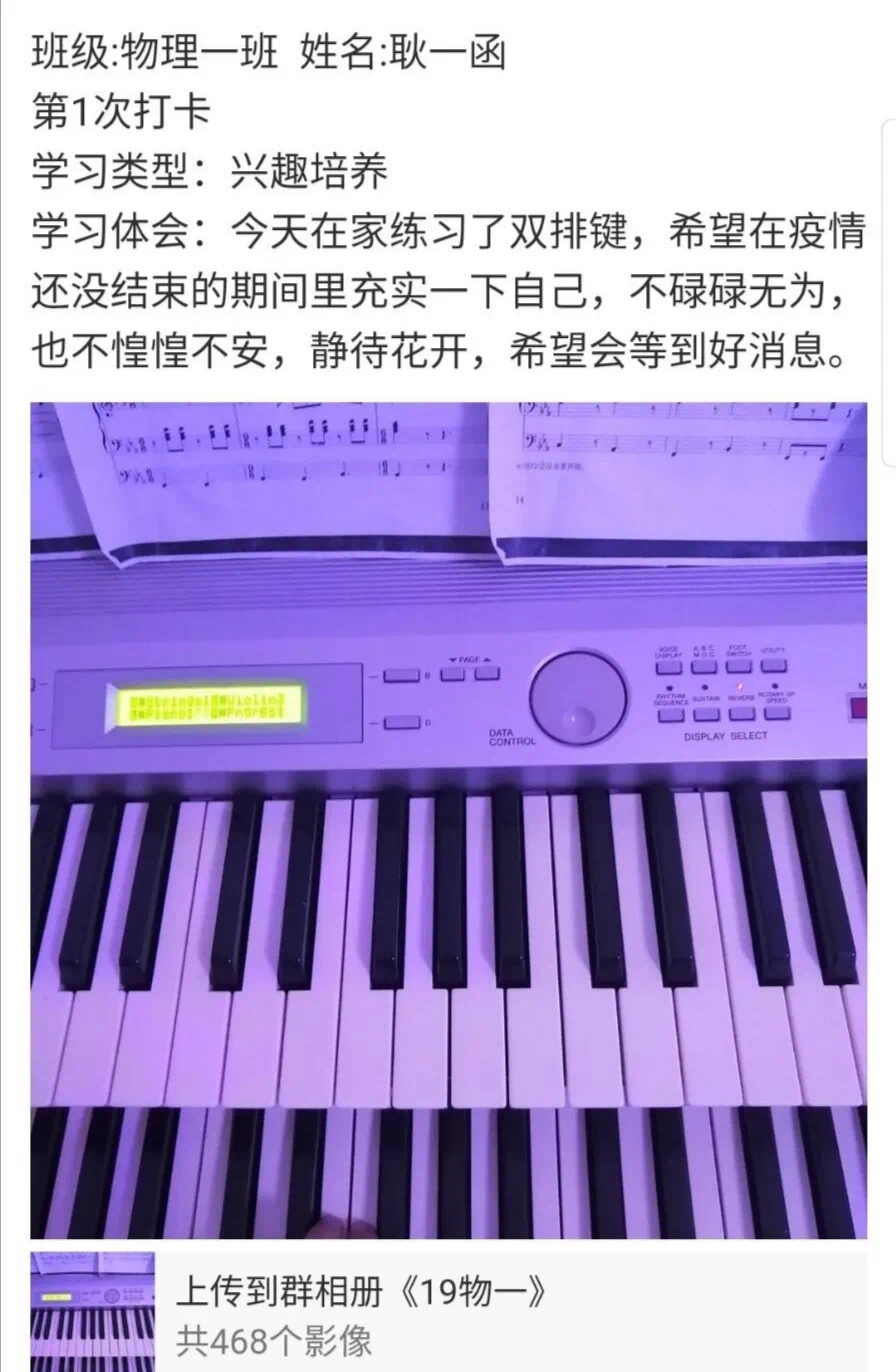Open group album 《19物一》 card

448,1312
